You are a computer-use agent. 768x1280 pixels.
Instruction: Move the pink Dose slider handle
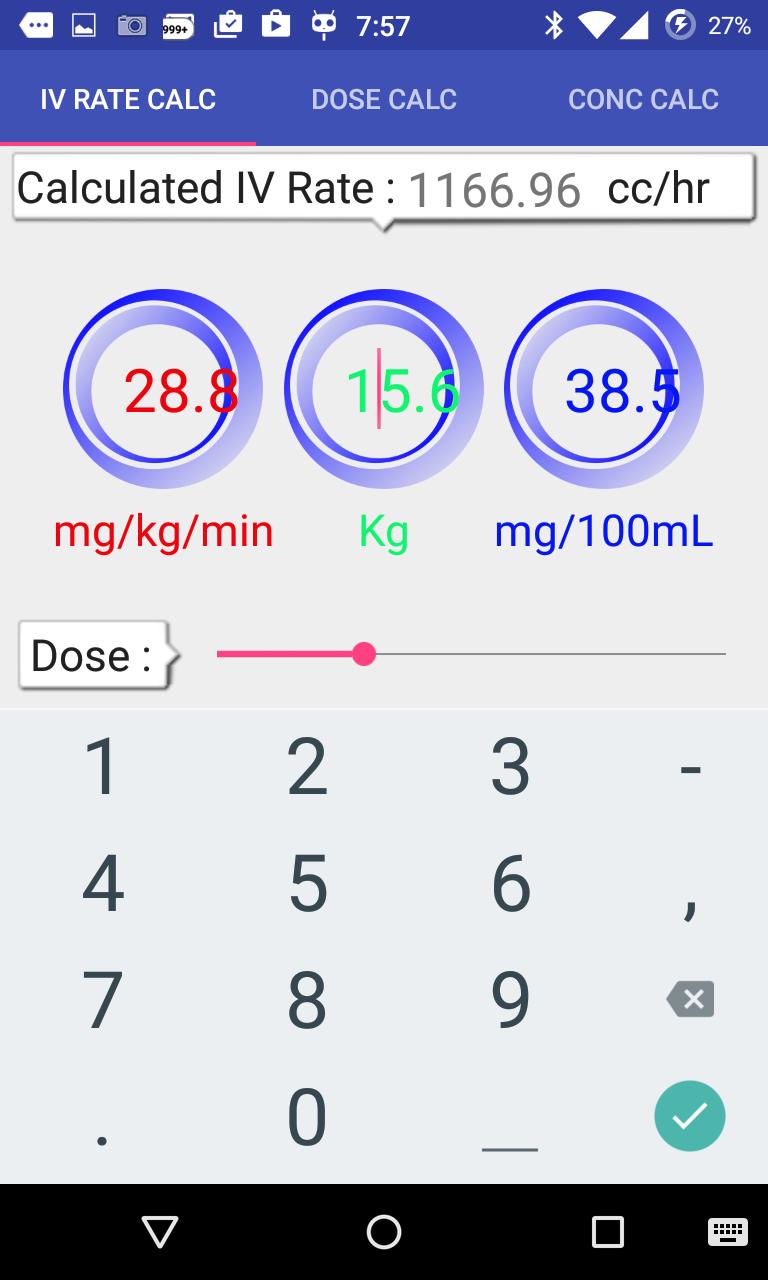point(365,654)
